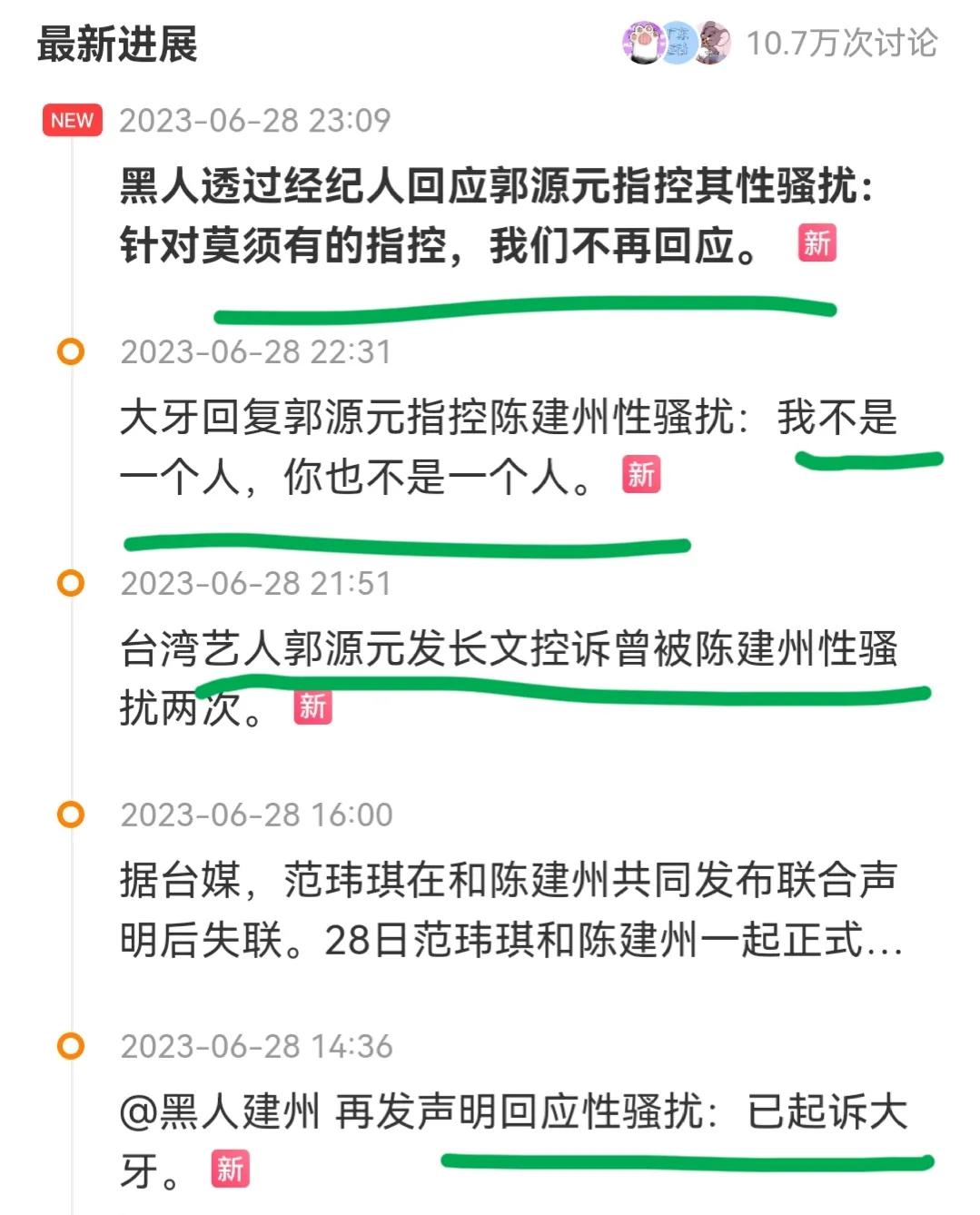Click the orange timeline dot beside 16:00
The width and height of the screenshot is (980, 1215).
pos(70,814)
